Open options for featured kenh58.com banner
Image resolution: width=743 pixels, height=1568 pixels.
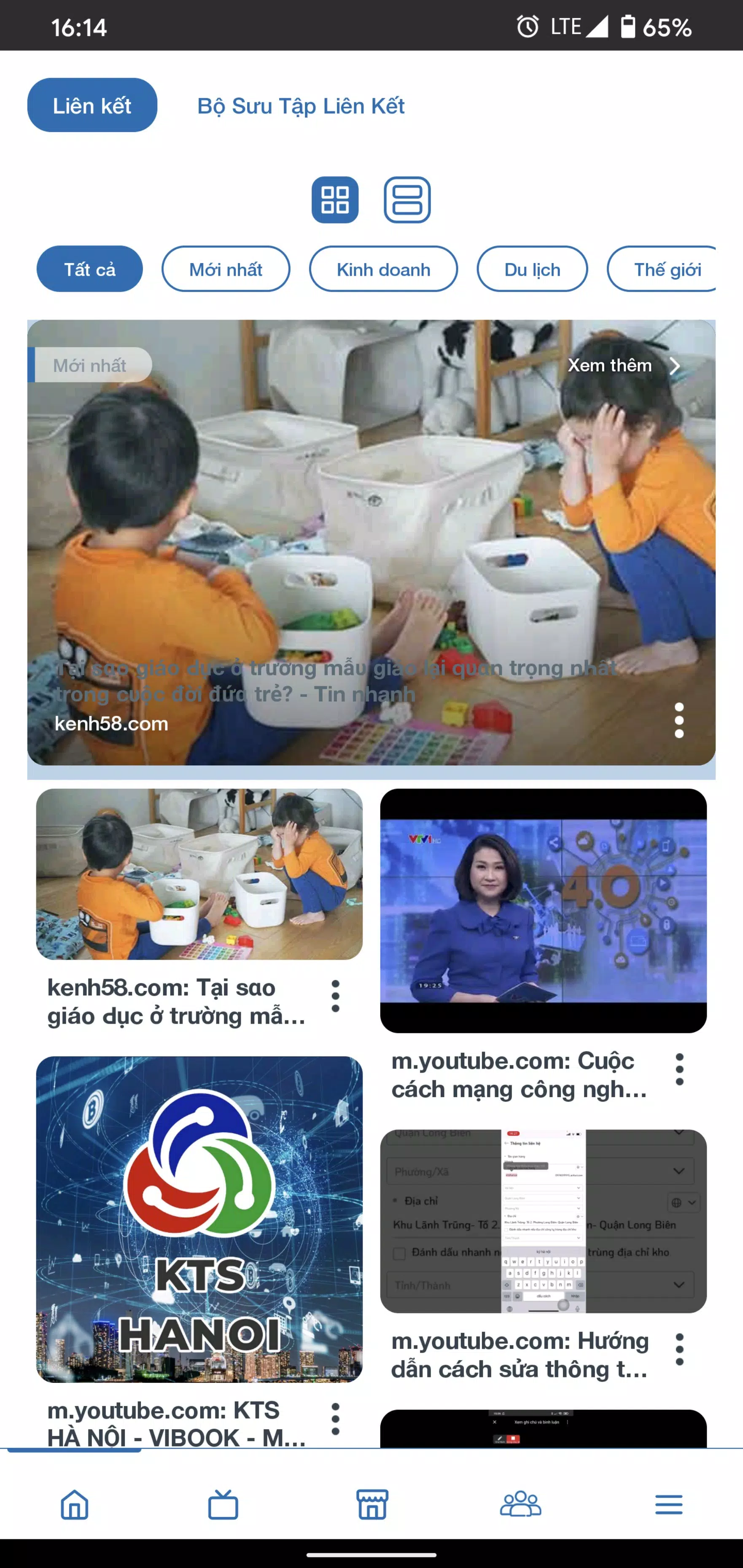click(x=679, y=720)
